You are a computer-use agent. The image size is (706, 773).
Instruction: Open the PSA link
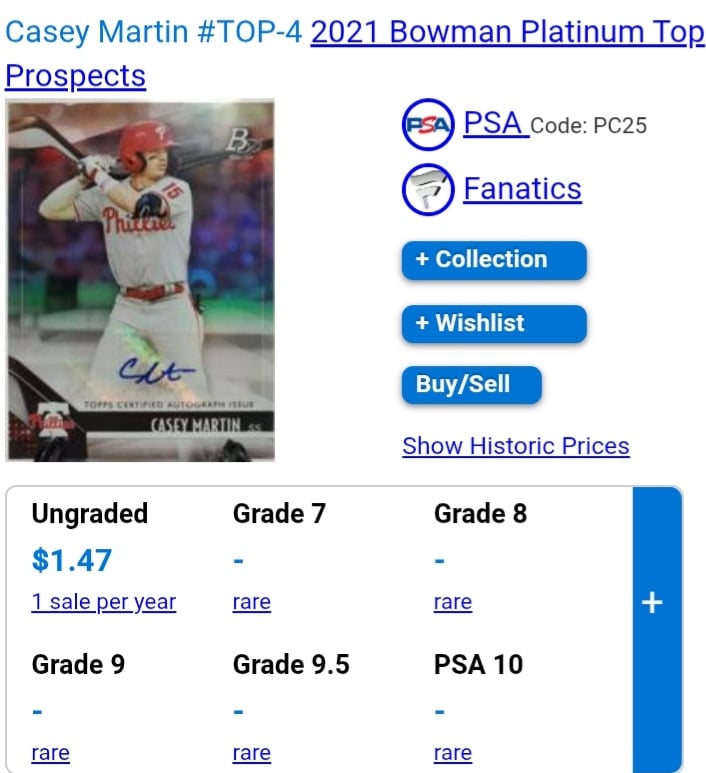point(494,123)
